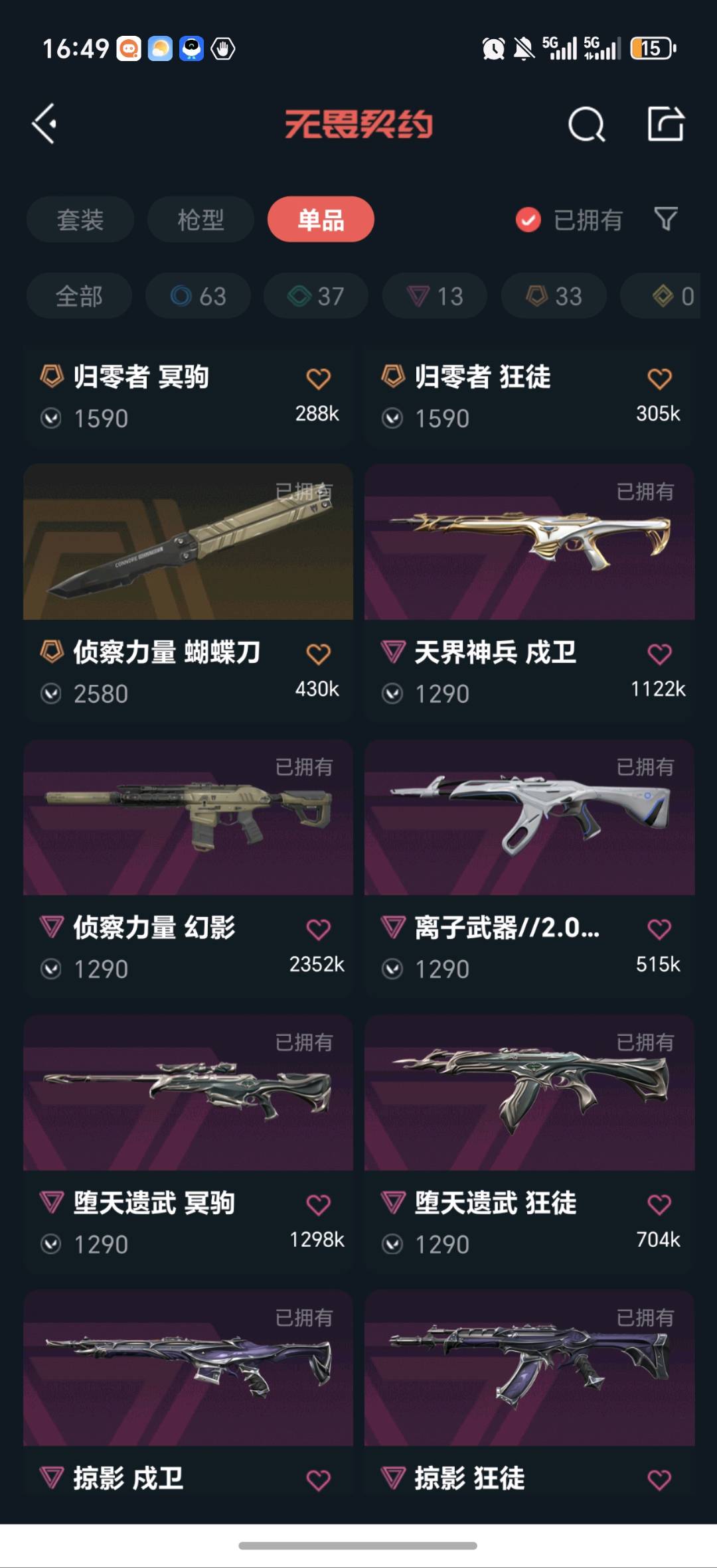Switch to the 套装 tab
Image resolution: width=717 pixels, height=1568 pixels.
(80, 220)
